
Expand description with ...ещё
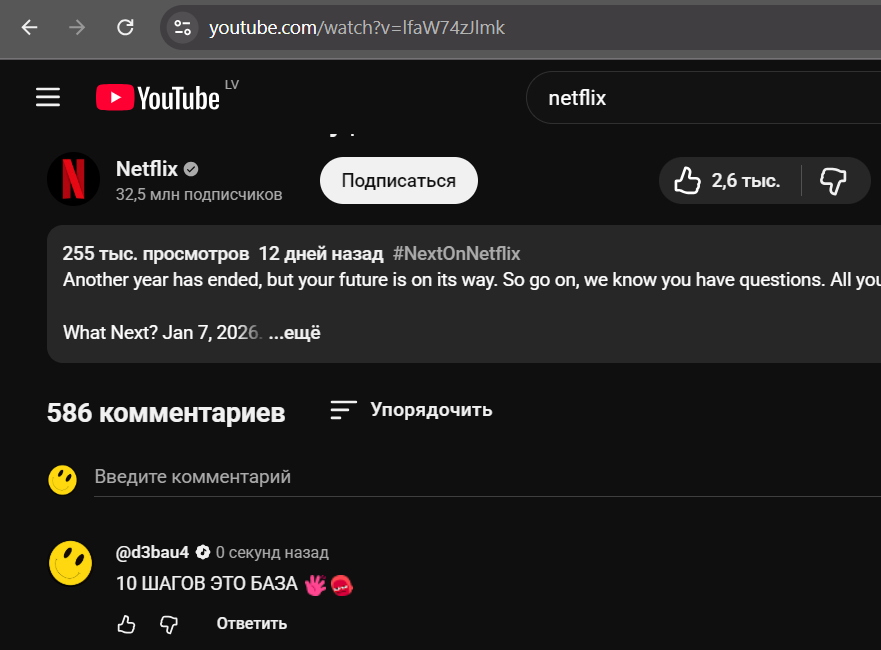(295, 333)
